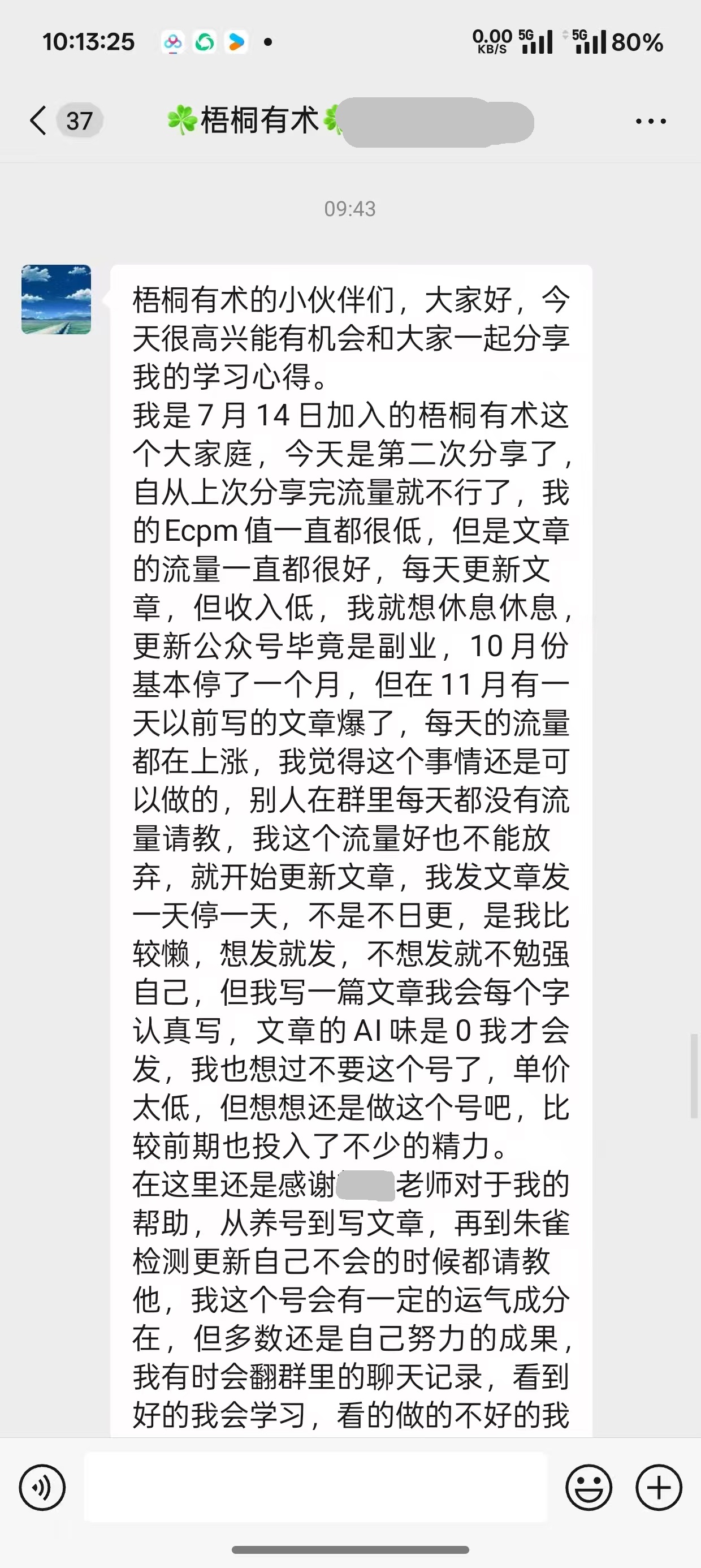
Task: Open the emoji picker
Action: tap(589, 1488)
